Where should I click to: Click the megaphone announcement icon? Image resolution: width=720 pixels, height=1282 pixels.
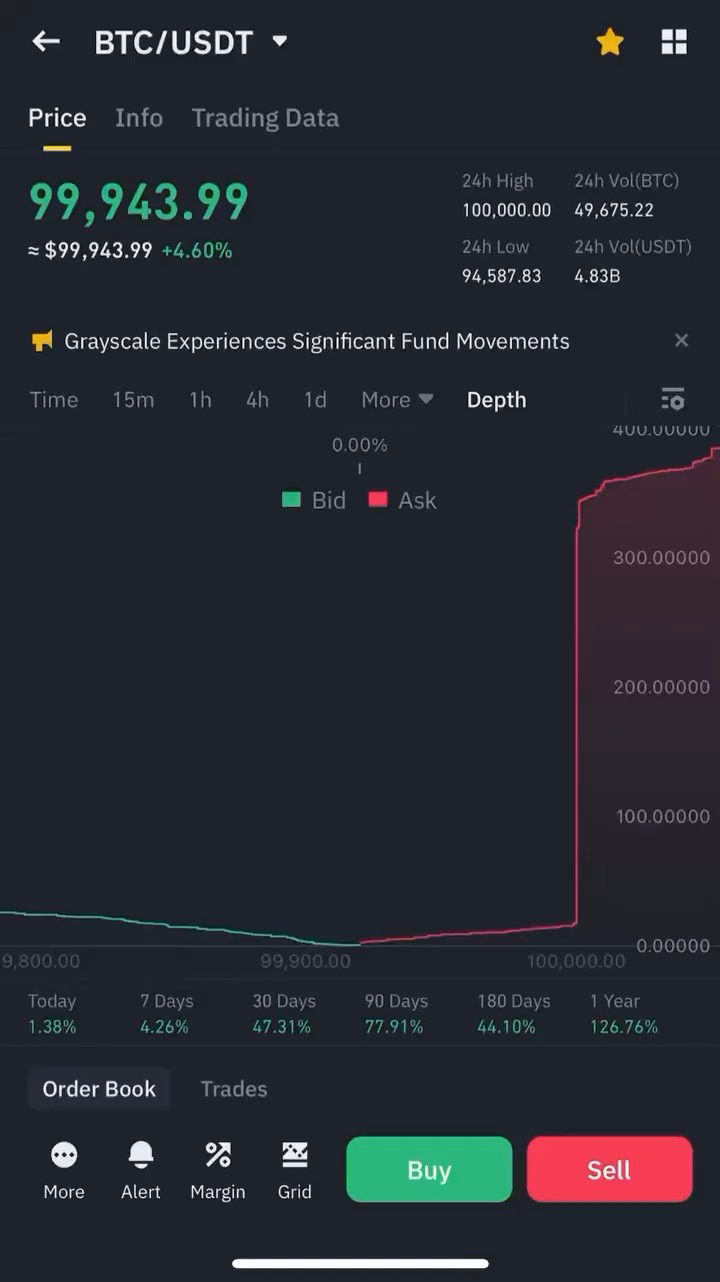42,340
